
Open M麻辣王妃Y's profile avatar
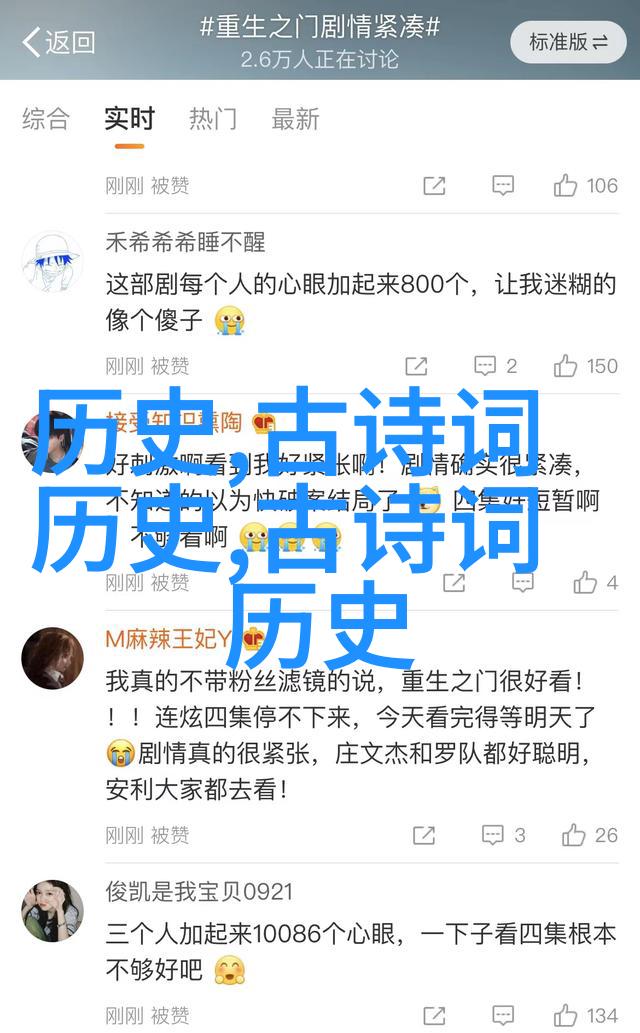(52, 658)
